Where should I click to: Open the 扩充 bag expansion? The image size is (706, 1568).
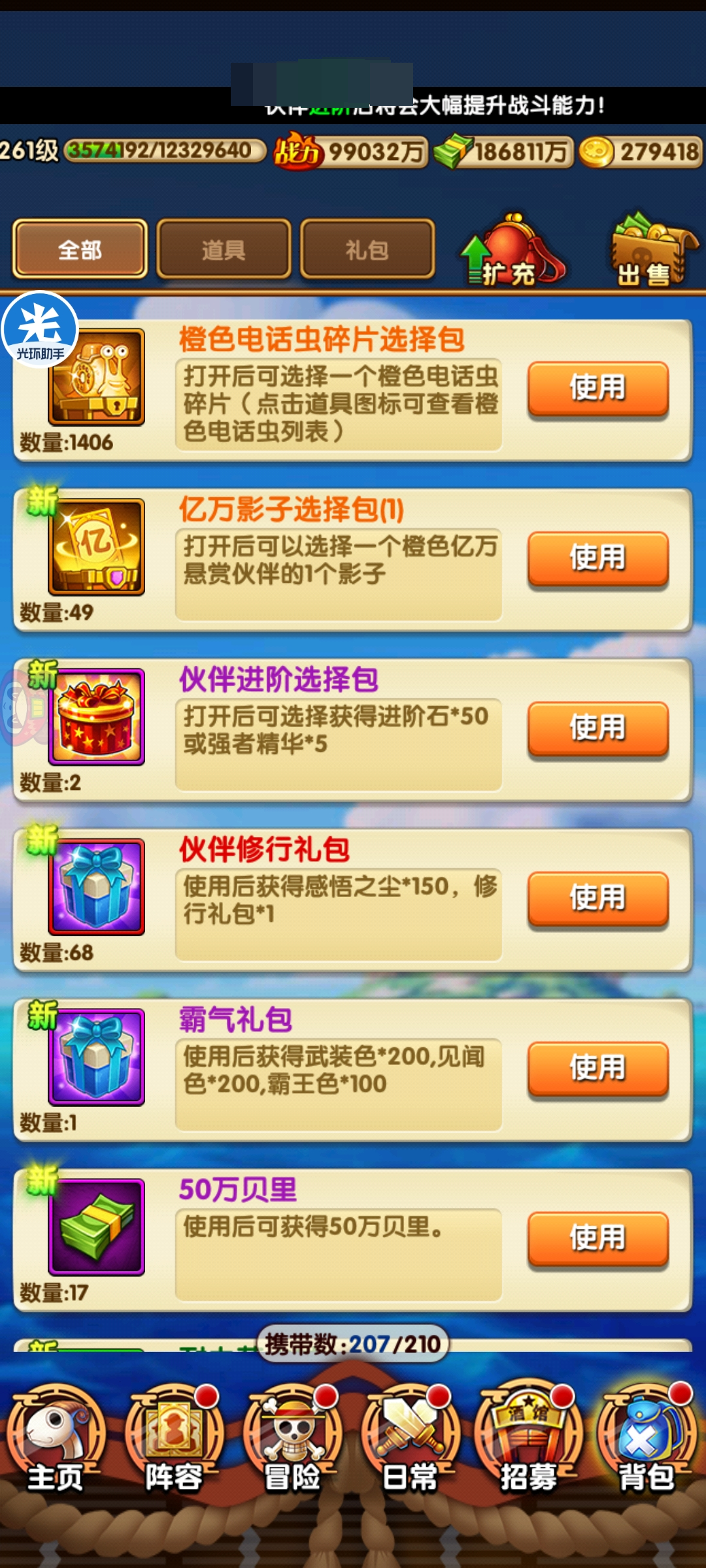pyautogui.click(x=513, y=252)
